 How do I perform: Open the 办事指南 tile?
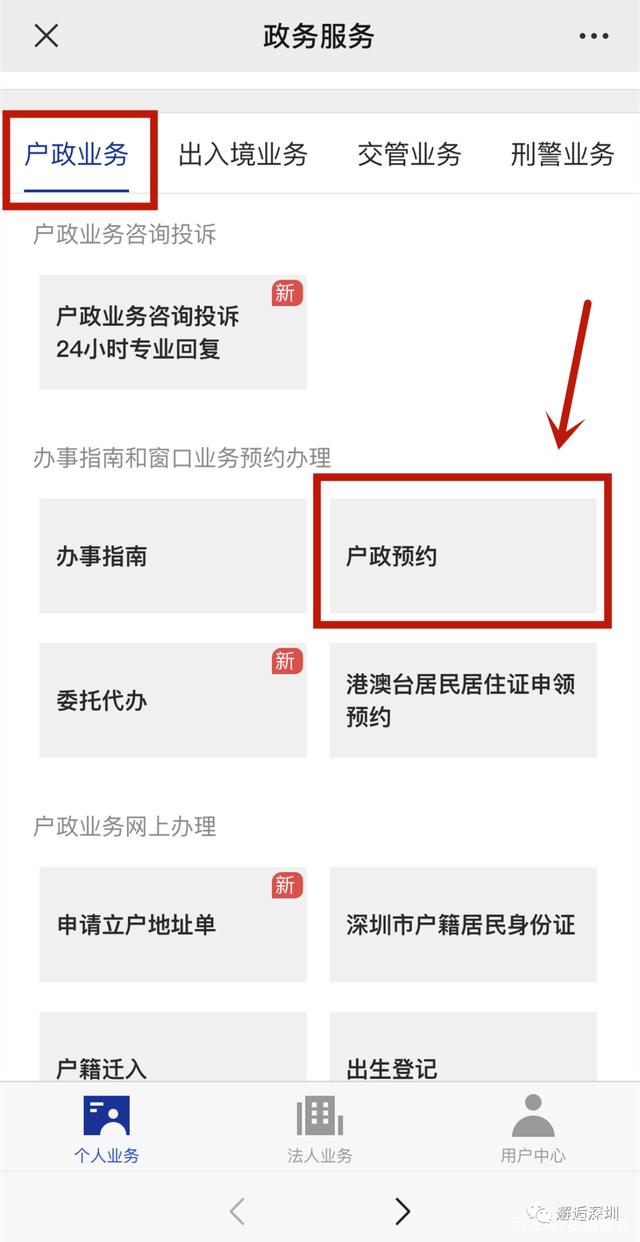[x=172, y=556]
